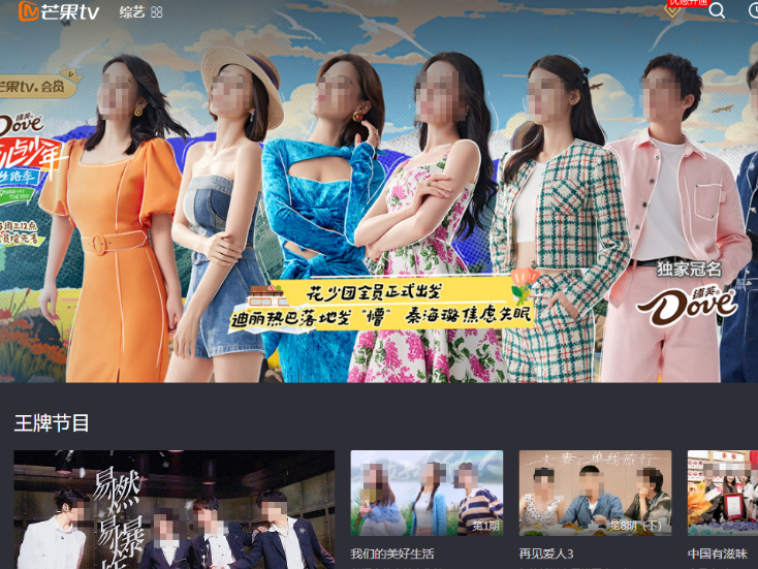Open 再见爱人3 show card
758x569 pixels.
tap(594, 493)
